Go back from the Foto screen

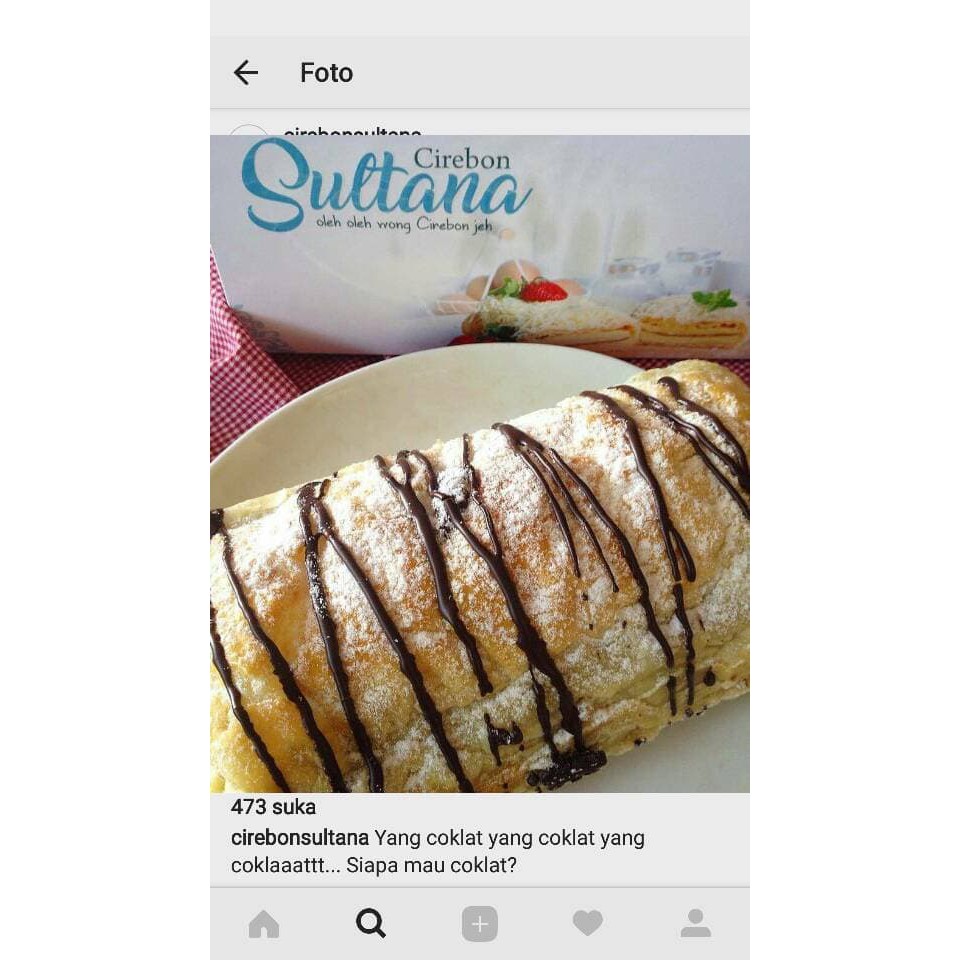245,72
